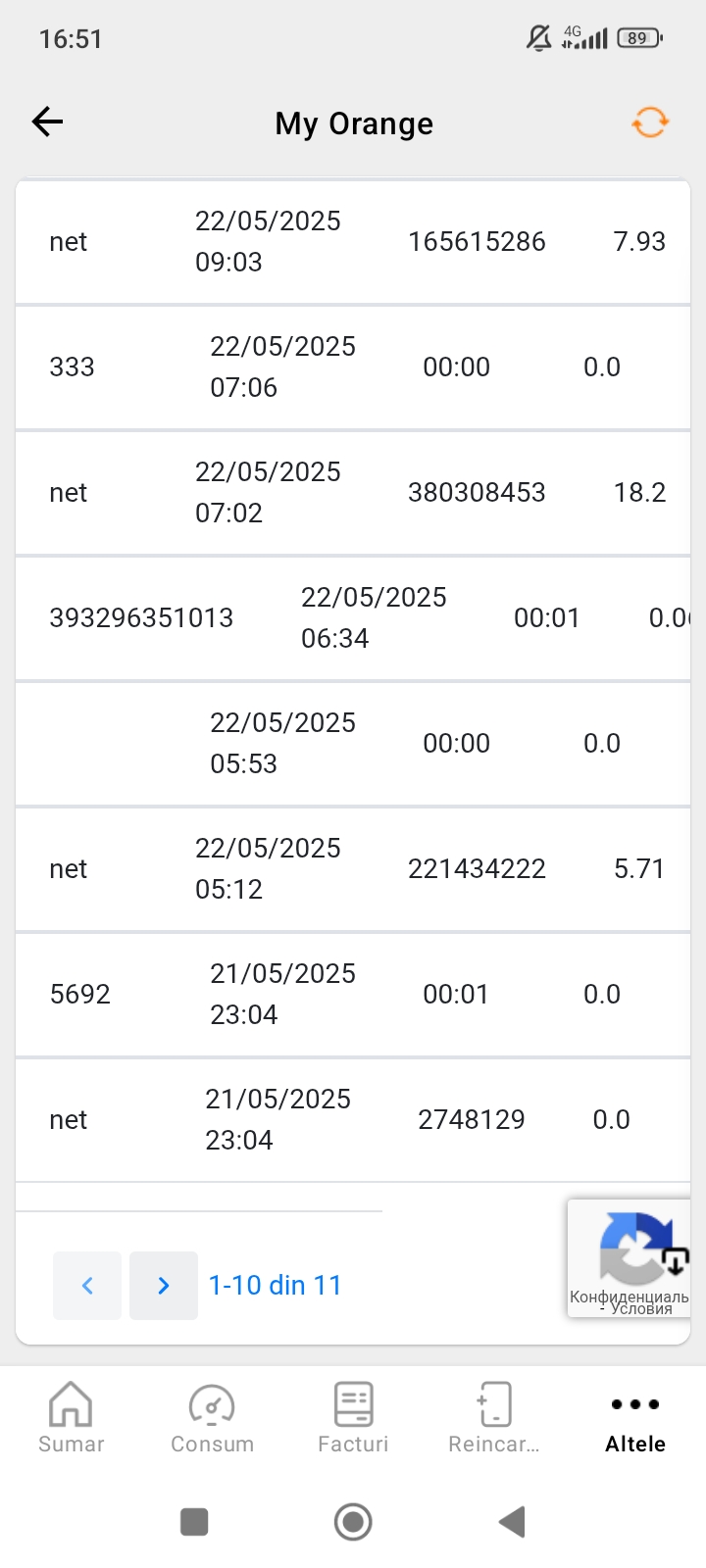Refresh data with the orange sync icon
This screenshot has width=706, height=1568.
pyautogui.click(x=649, y=123)
